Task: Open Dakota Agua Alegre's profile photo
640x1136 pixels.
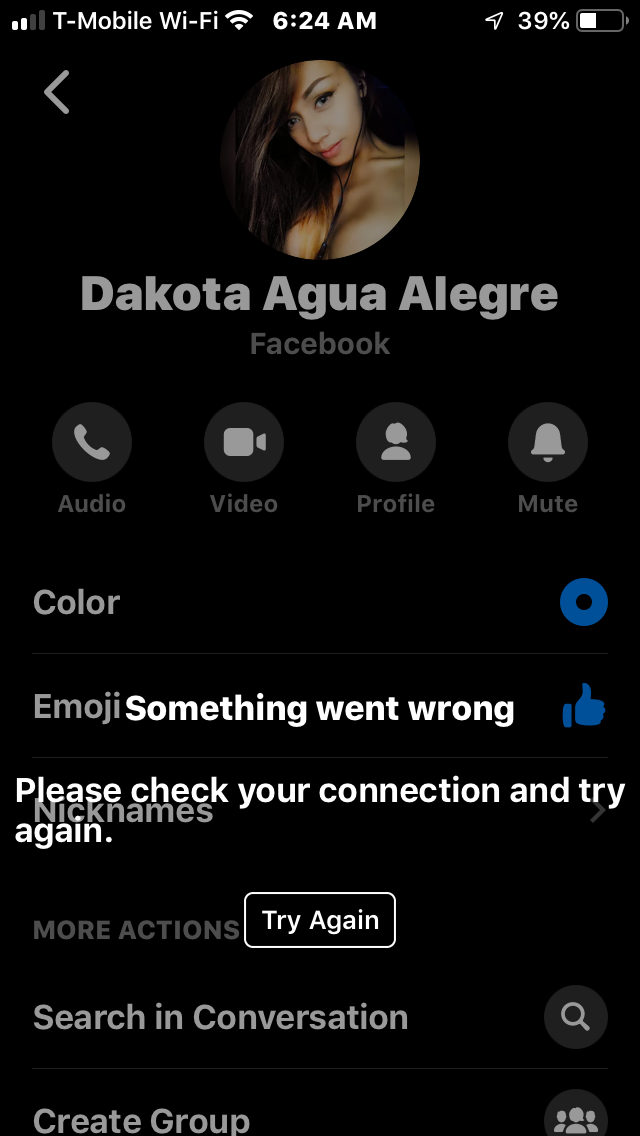Action: tap(320, 160)
